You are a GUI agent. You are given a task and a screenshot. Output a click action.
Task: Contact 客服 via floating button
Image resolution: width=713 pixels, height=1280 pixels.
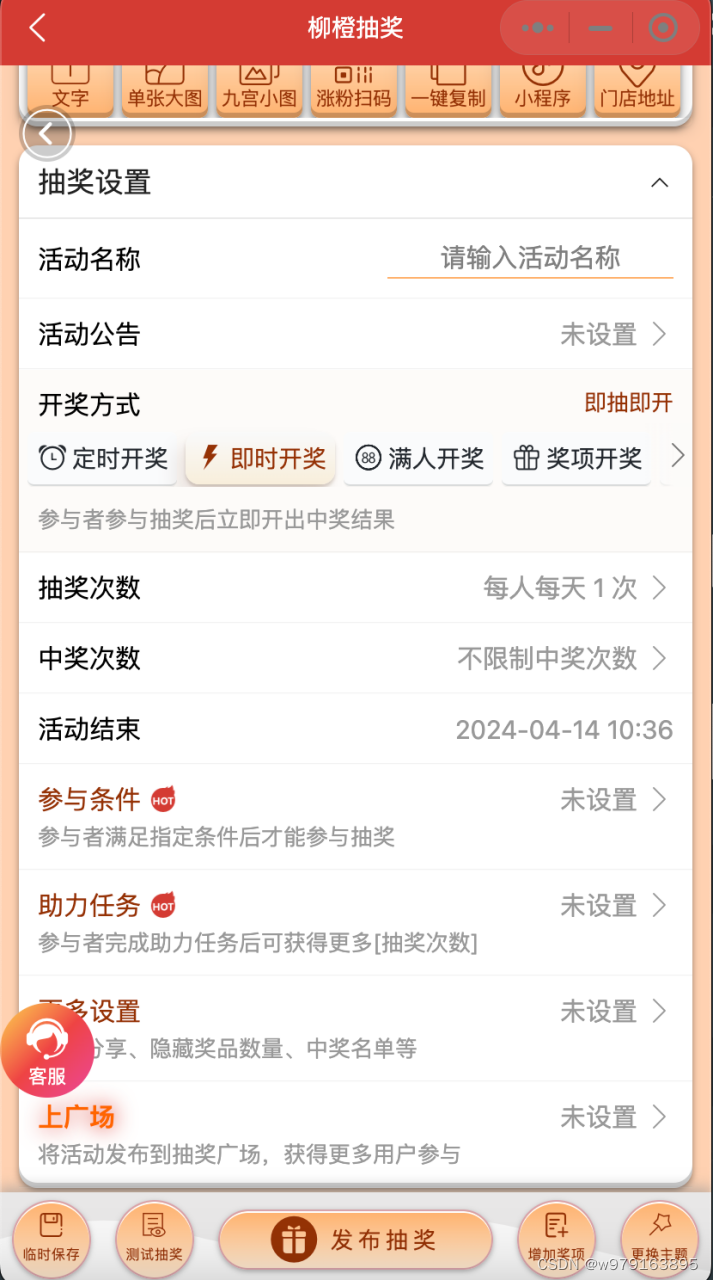click(47, 1050)
